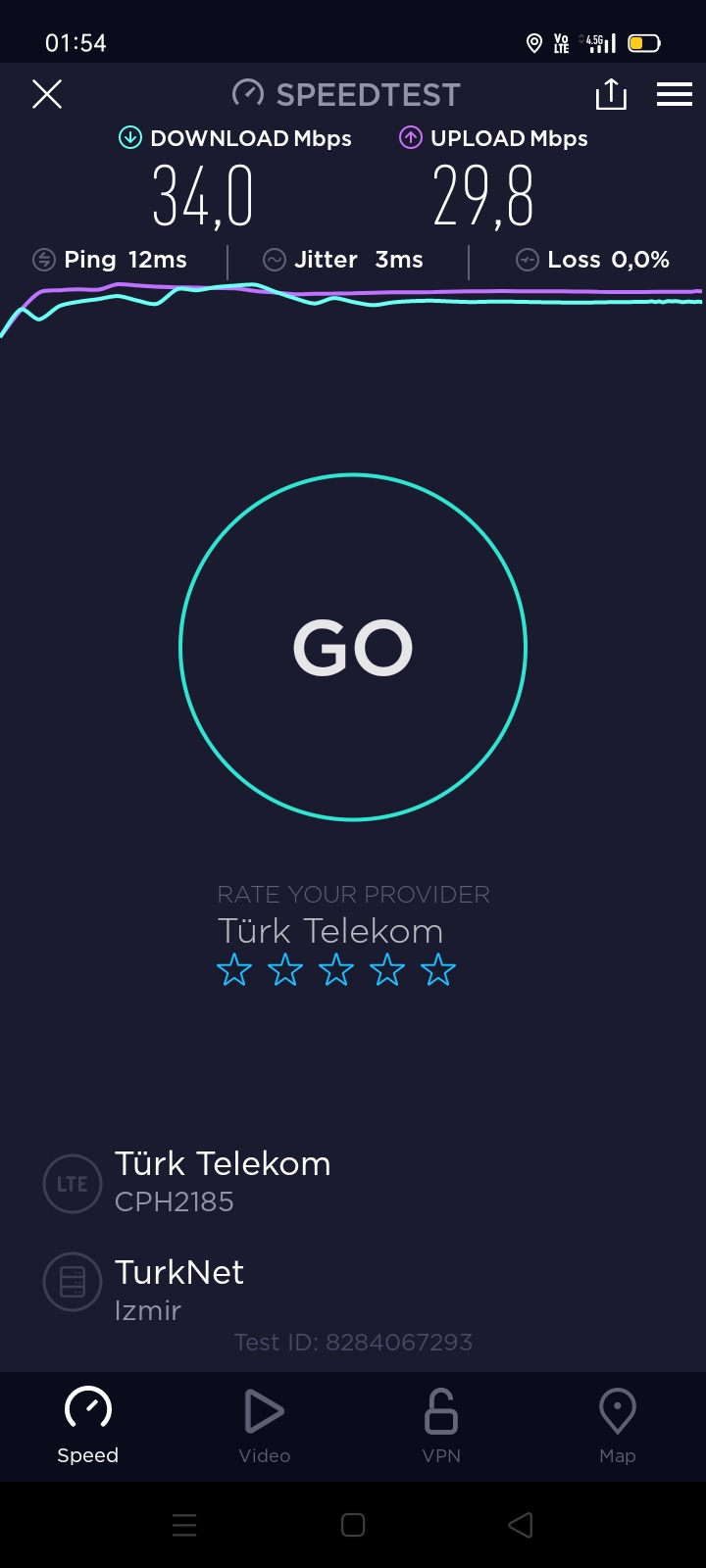Give Türk Telekom three stars
The width and height of the screenshot is (706, 1568).
(x=336, y=970)
